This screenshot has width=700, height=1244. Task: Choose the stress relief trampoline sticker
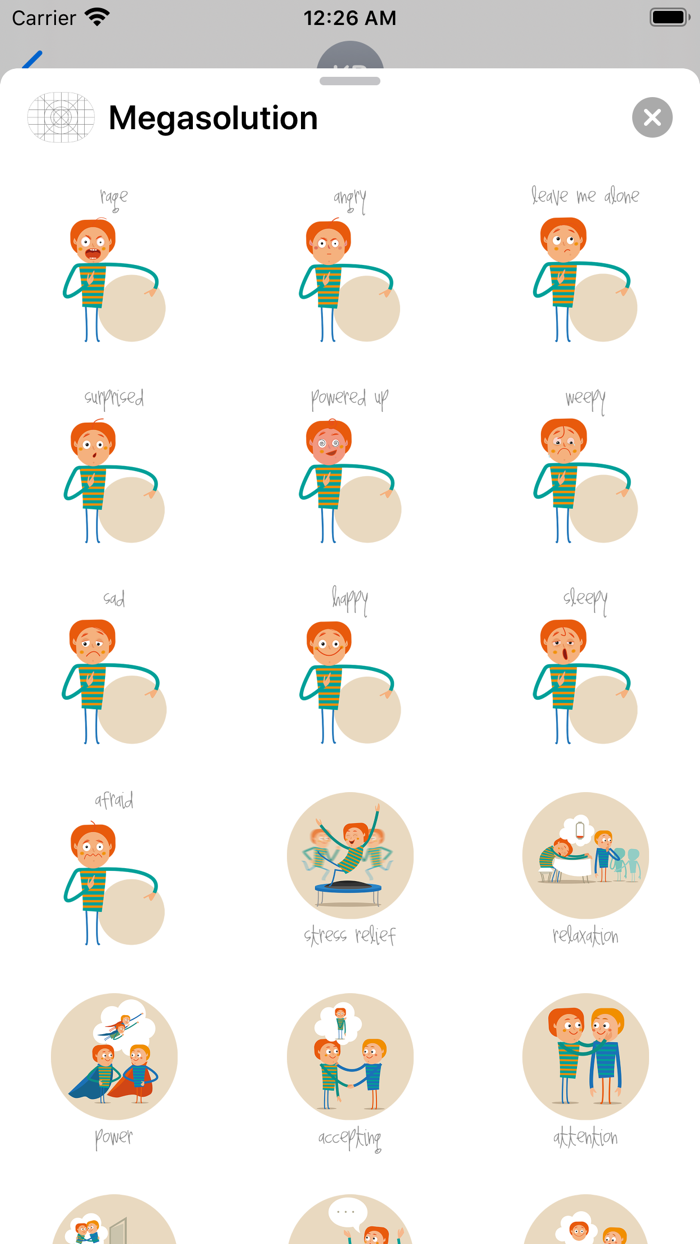350,868
